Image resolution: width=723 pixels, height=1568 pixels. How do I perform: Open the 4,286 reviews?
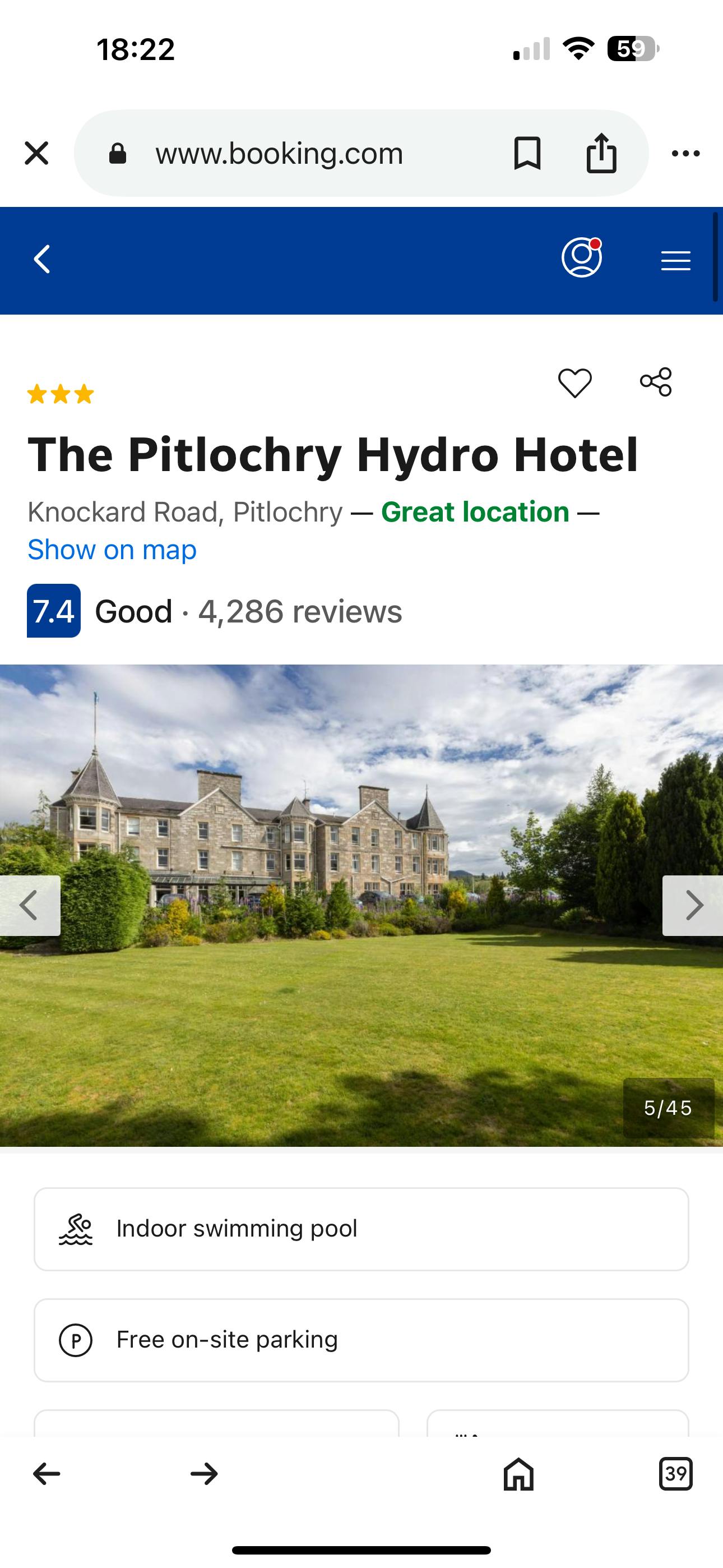pos(300,611)
